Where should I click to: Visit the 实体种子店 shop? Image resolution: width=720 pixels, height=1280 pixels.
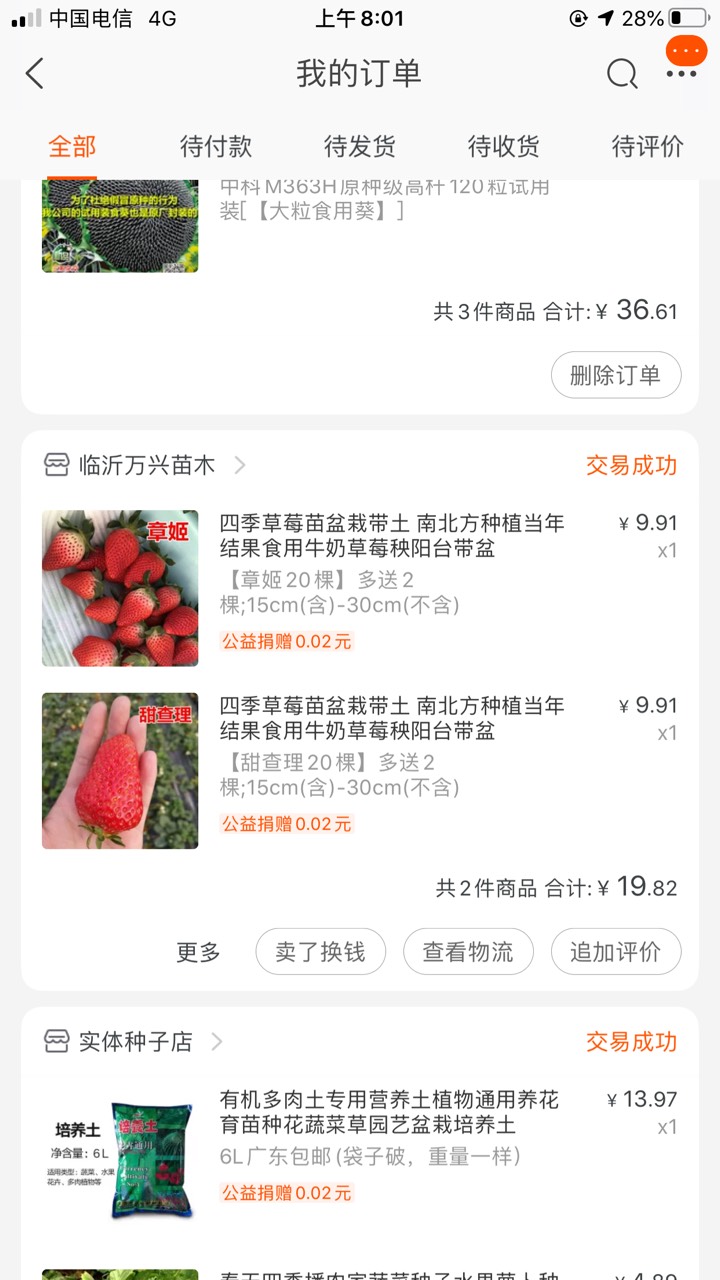pyautogui.click(x=135, y=1042)
